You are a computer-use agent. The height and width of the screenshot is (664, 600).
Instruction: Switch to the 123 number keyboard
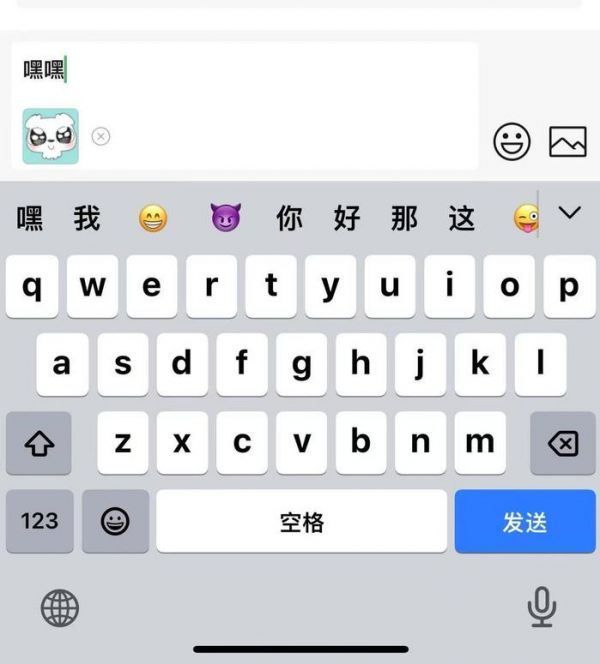(39, 521)
